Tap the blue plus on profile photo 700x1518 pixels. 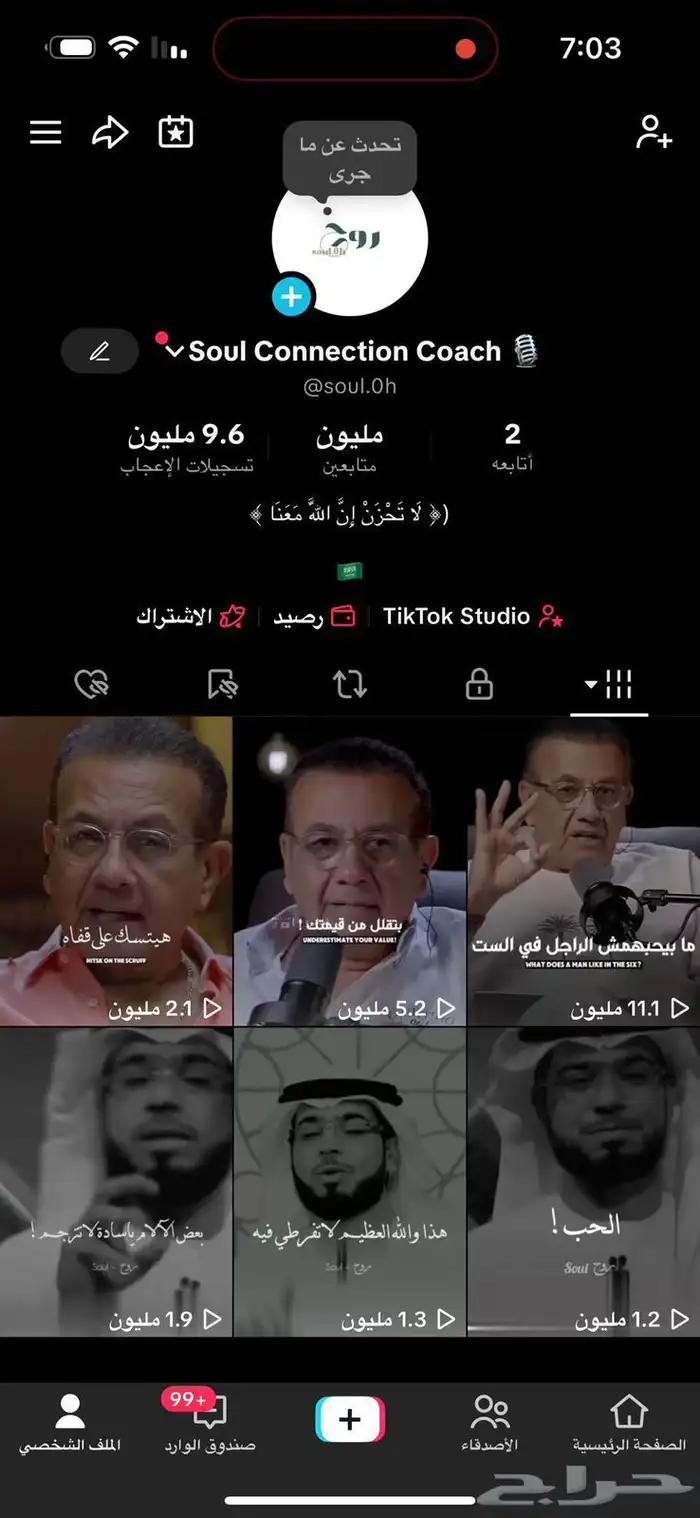pyautogui.click(x=292, y=297)
